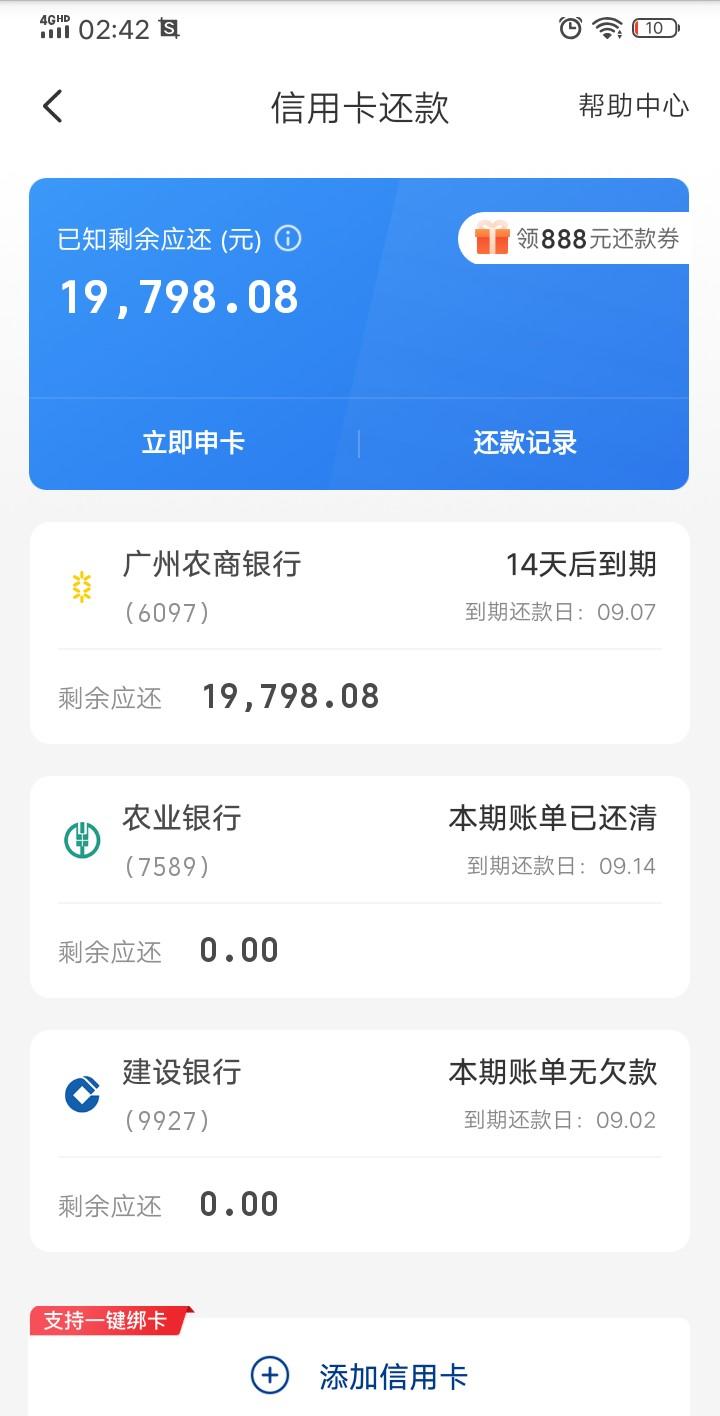Screen dimensions: 720x1416
Task: Open the 建设银行 (9927) card
Action: 360,1141
